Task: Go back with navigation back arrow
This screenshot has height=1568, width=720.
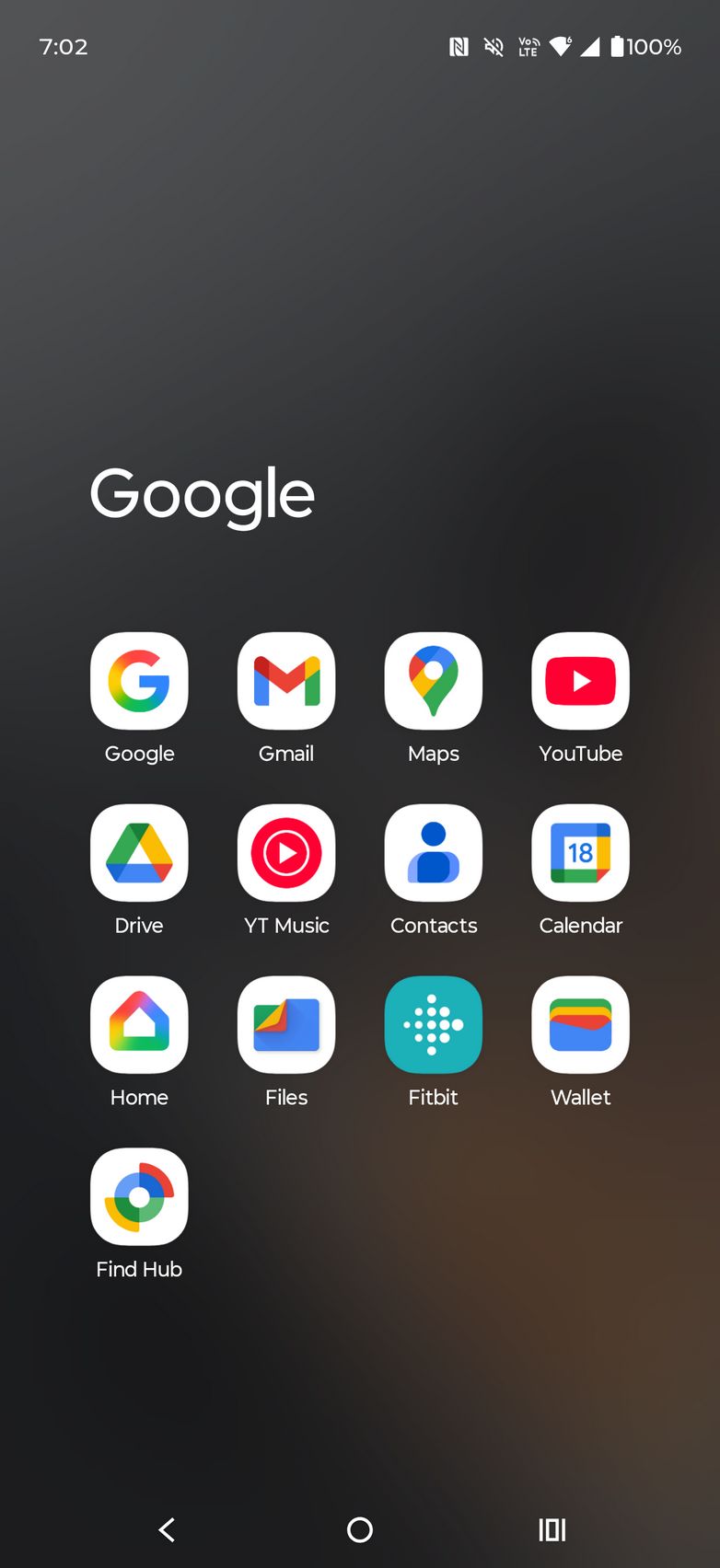Action: [167, 1530]
